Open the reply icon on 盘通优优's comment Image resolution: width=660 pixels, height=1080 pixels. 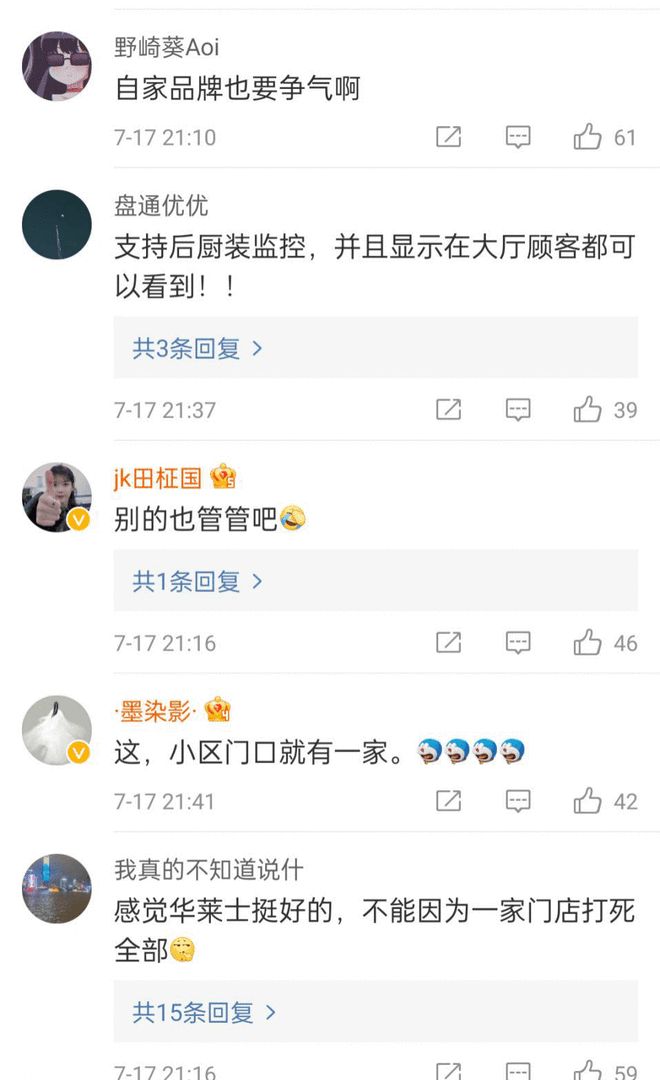point(518,409)
